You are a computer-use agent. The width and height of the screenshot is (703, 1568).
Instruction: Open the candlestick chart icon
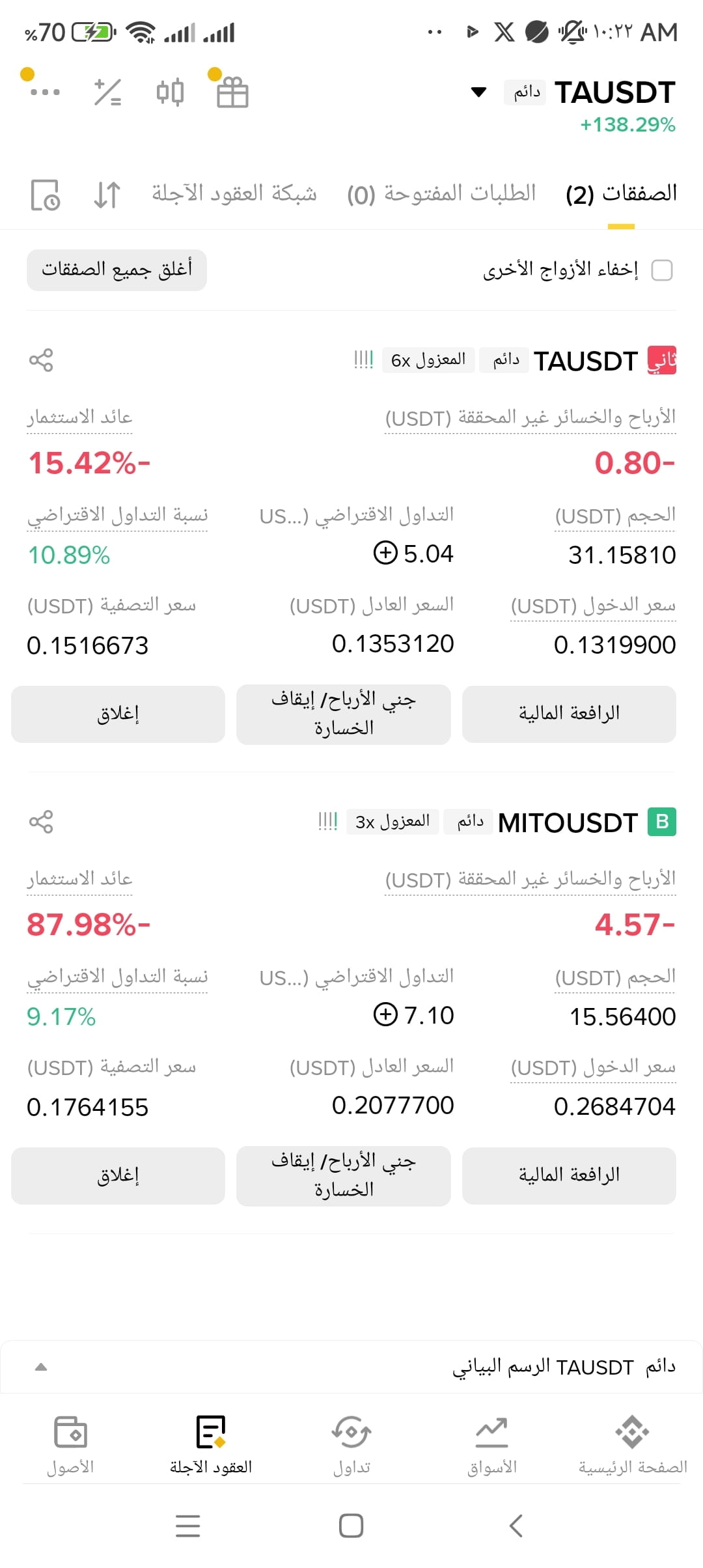click(170, 92)
